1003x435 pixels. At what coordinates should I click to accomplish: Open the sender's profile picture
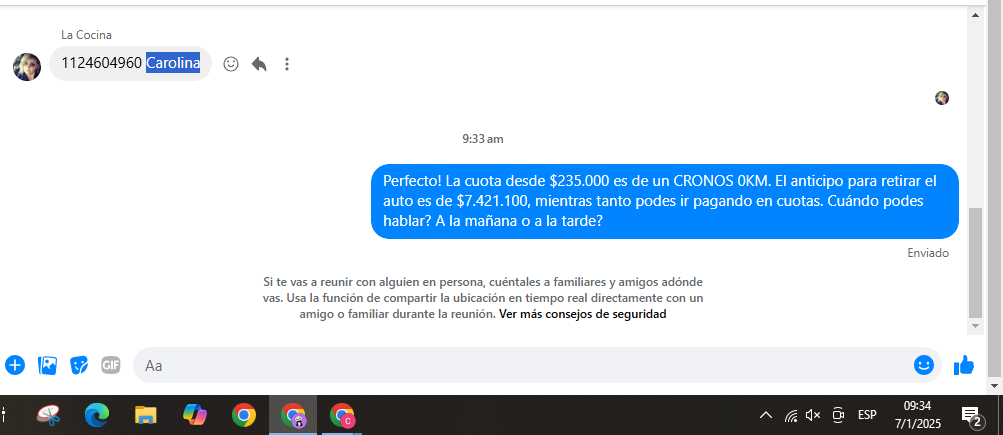[27, 66]
